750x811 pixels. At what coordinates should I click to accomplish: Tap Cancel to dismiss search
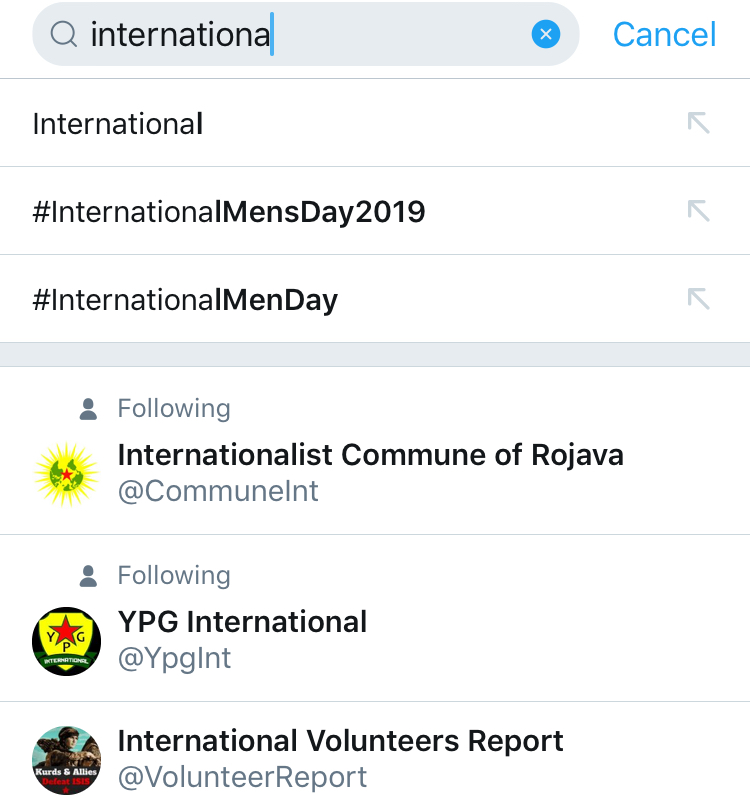[664, 34]
